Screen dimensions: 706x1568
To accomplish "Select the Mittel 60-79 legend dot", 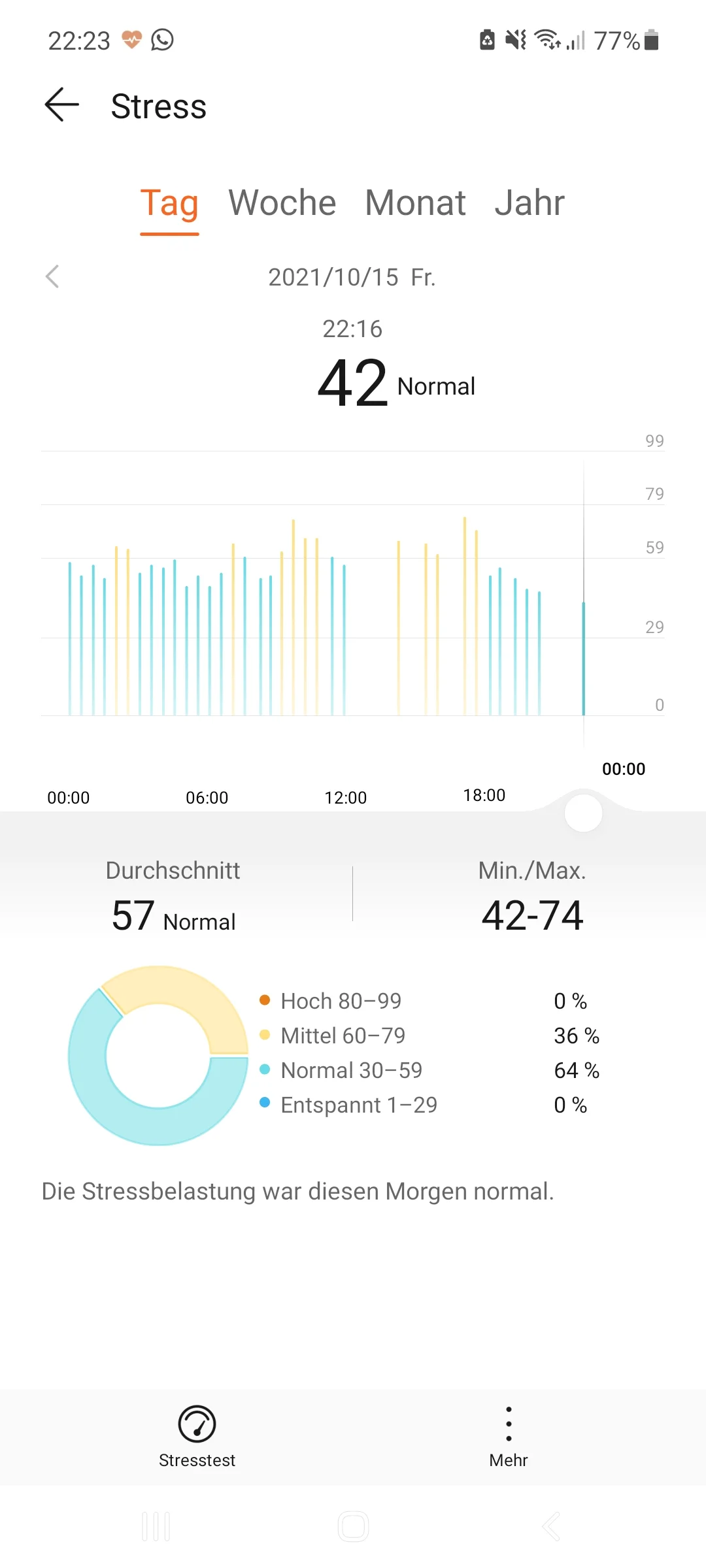I will (x=265, y=1036).
